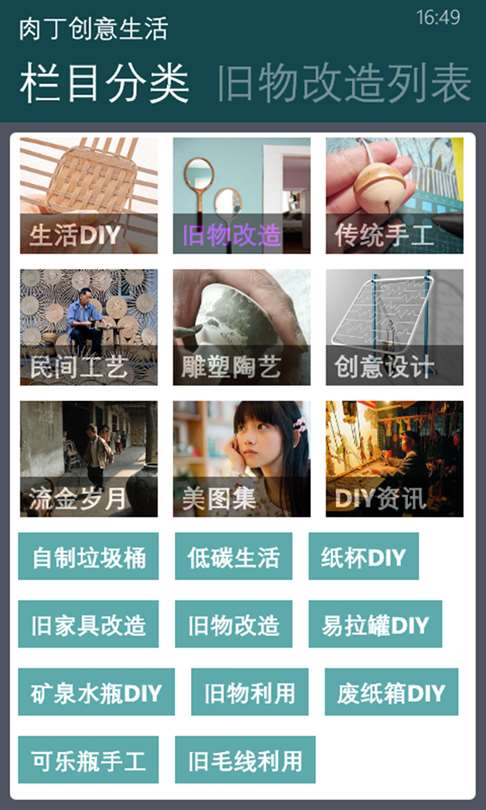
Task: Open the 旧家具改造 tag
Action: (x=88, y=624)
